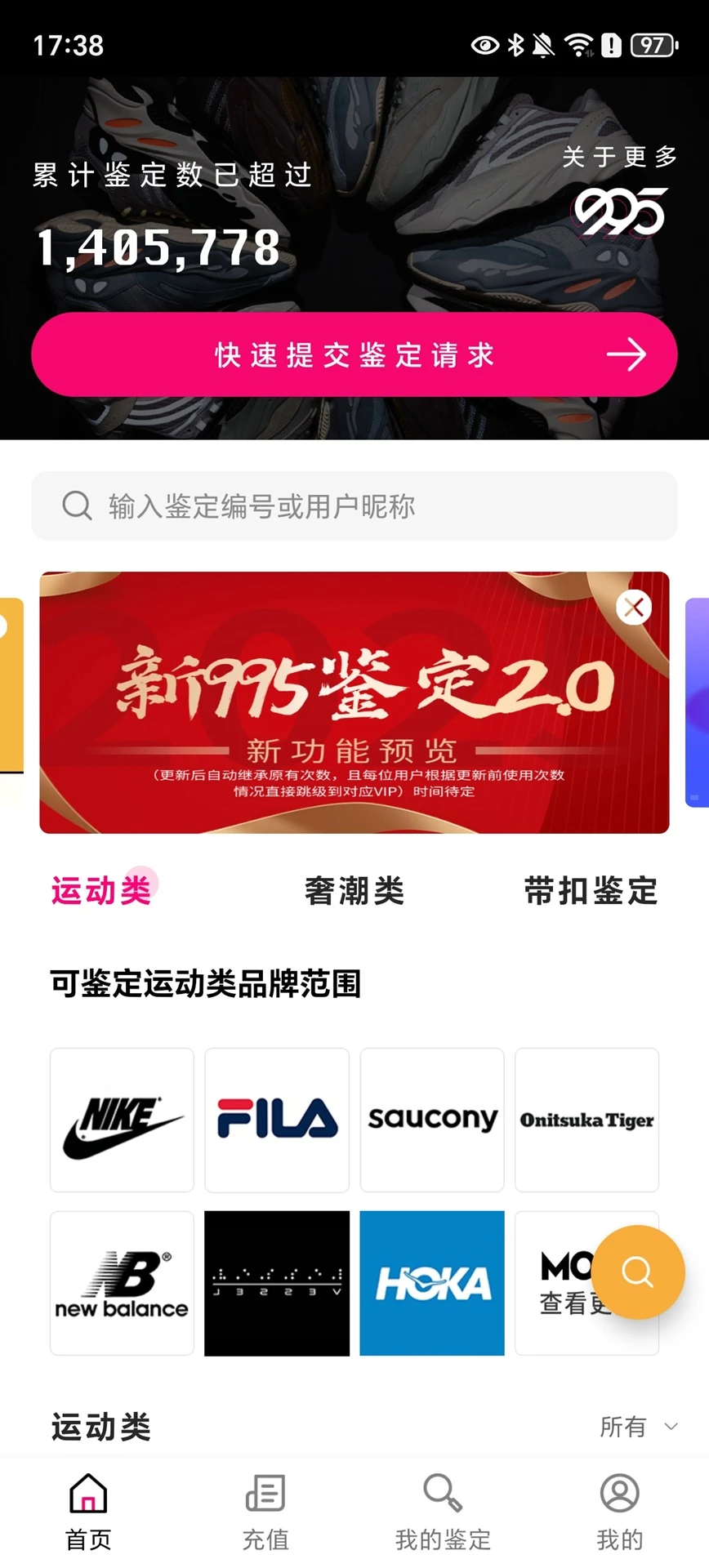Switch to the 奢潮类 tab
The width and height of the screenshot is (709, 1568).
[354, 890]
